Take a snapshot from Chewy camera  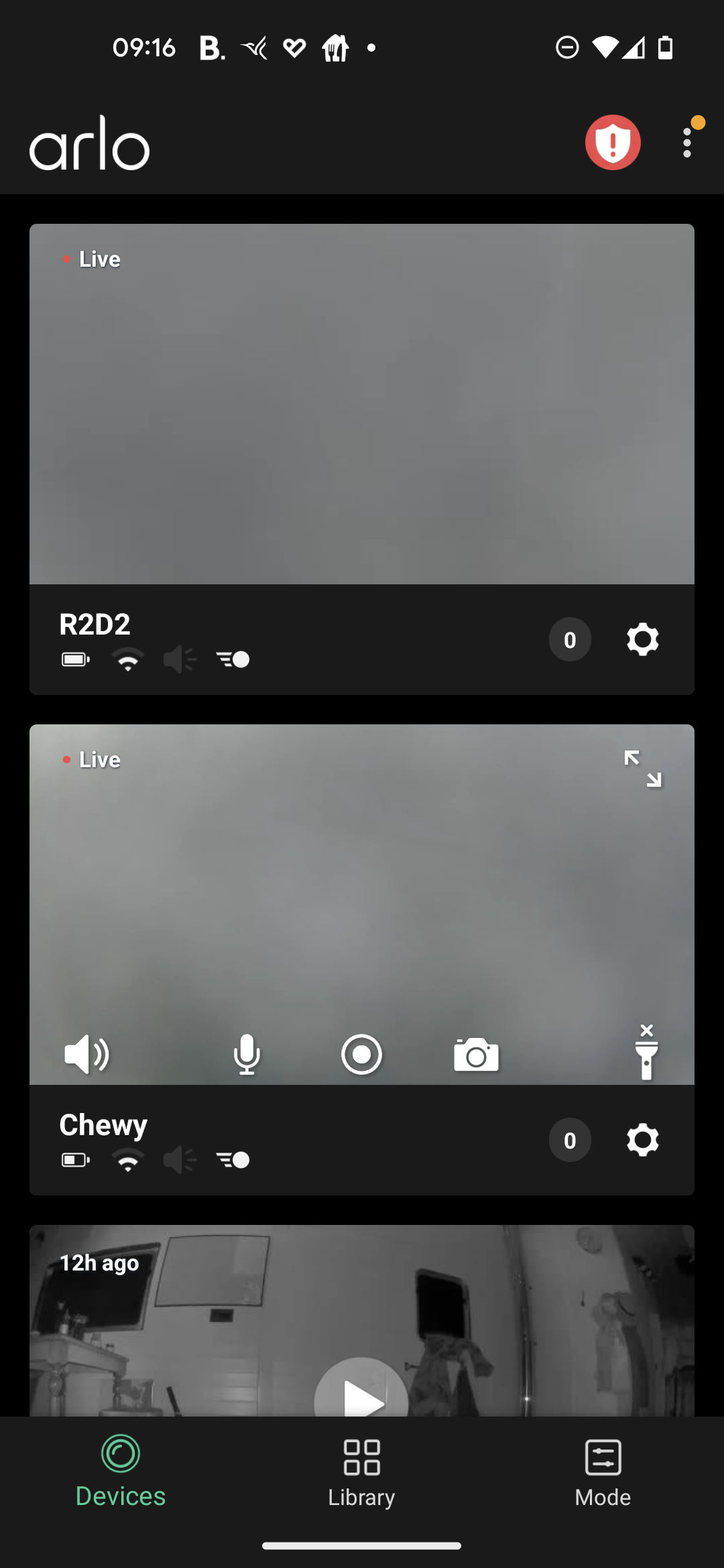476,1055
